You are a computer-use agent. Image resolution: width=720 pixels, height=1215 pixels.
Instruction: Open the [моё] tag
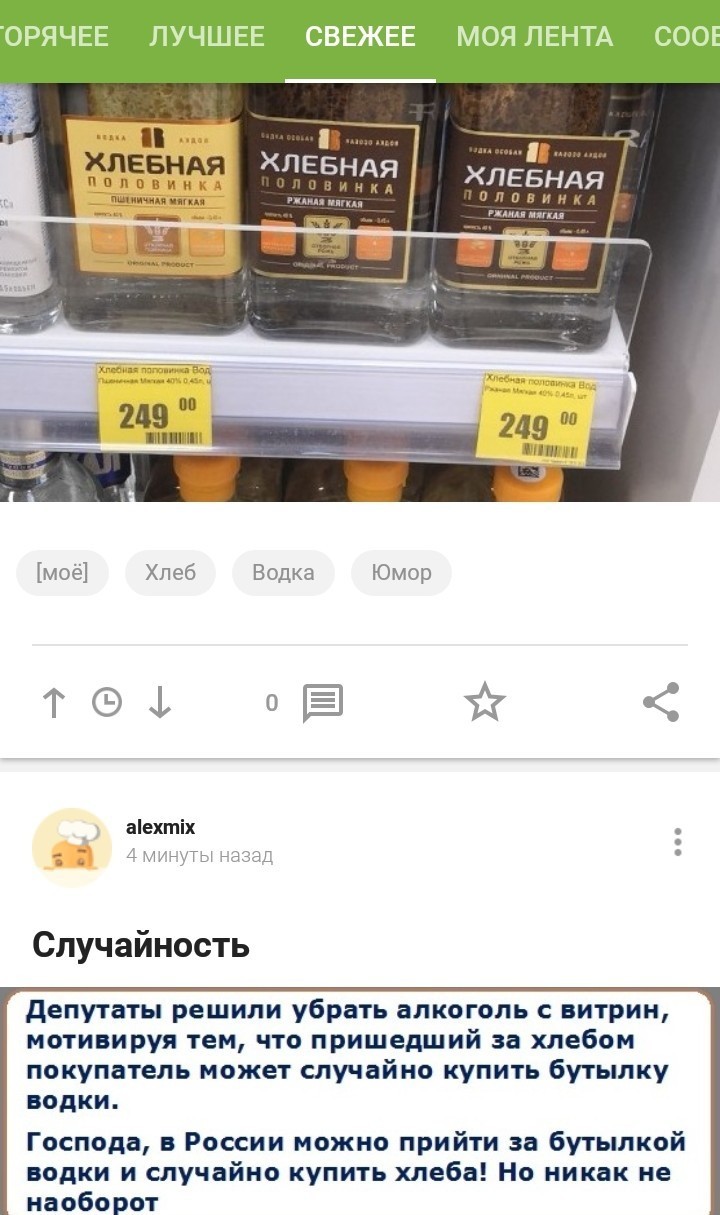pyautogui.click(x=62, y=573)
